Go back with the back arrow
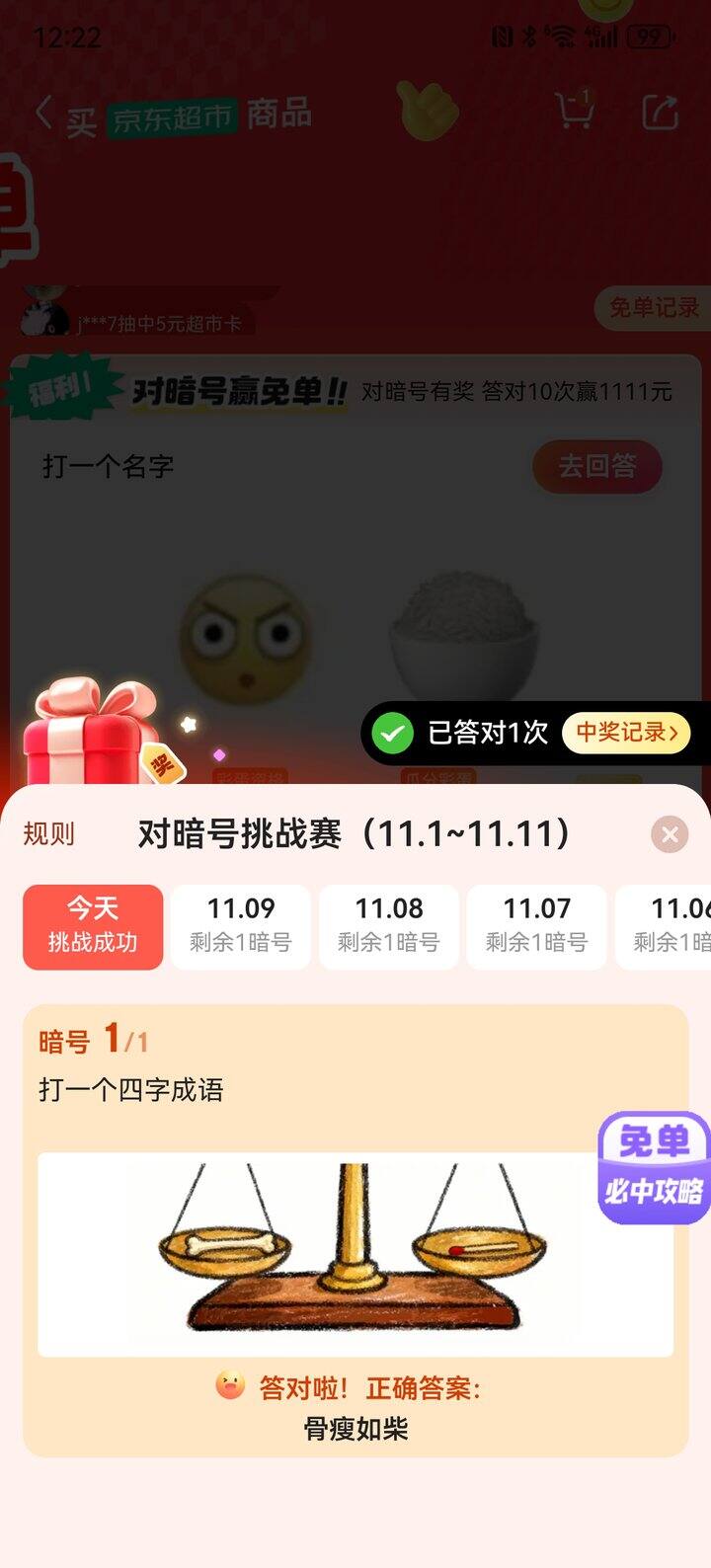This screenshot has height=1568, width=711. pos(43,113)
